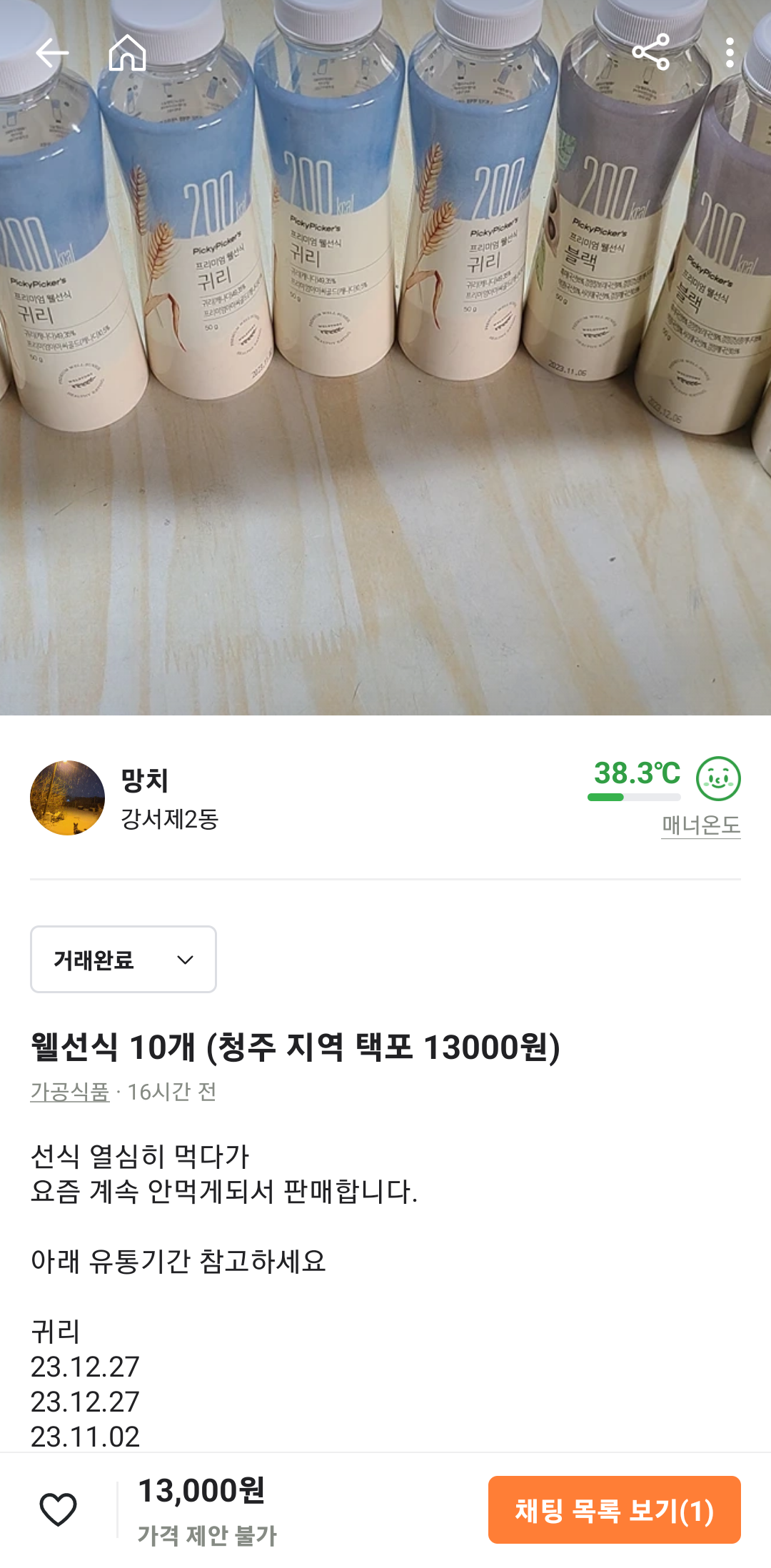
Task: Go back to the previous screen
Action: [51, 54]
